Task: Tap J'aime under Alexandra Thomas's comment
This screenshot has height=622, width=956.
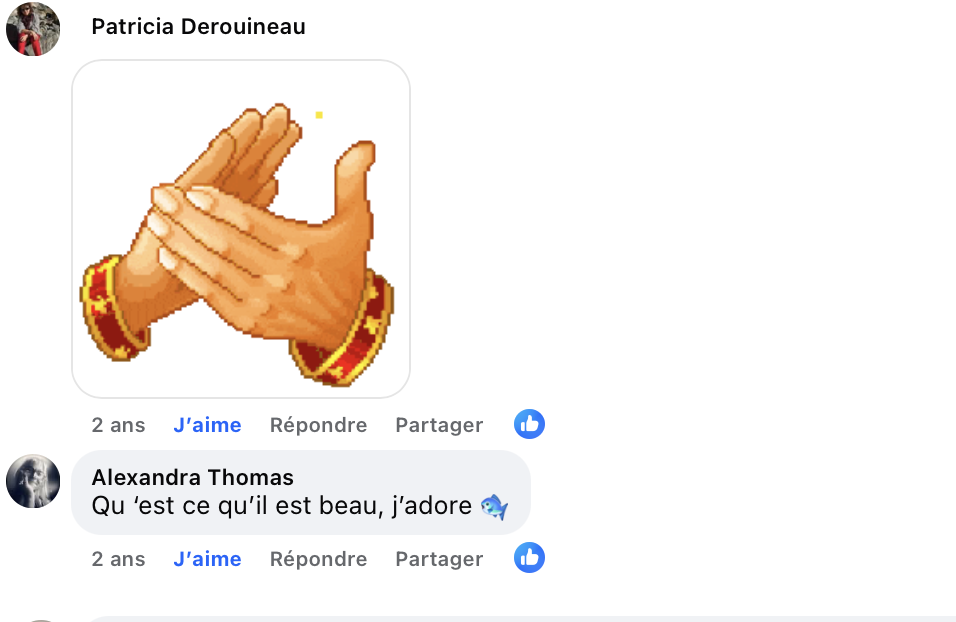Action: pyautogui.click(x=207, y=559)
